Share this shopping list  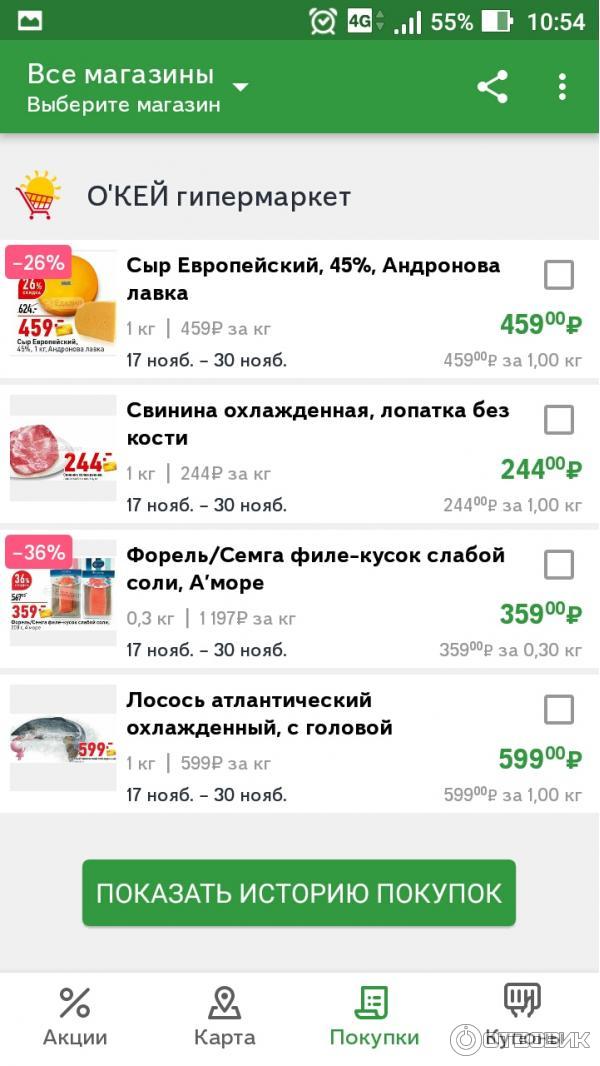[x=492, y=87]
